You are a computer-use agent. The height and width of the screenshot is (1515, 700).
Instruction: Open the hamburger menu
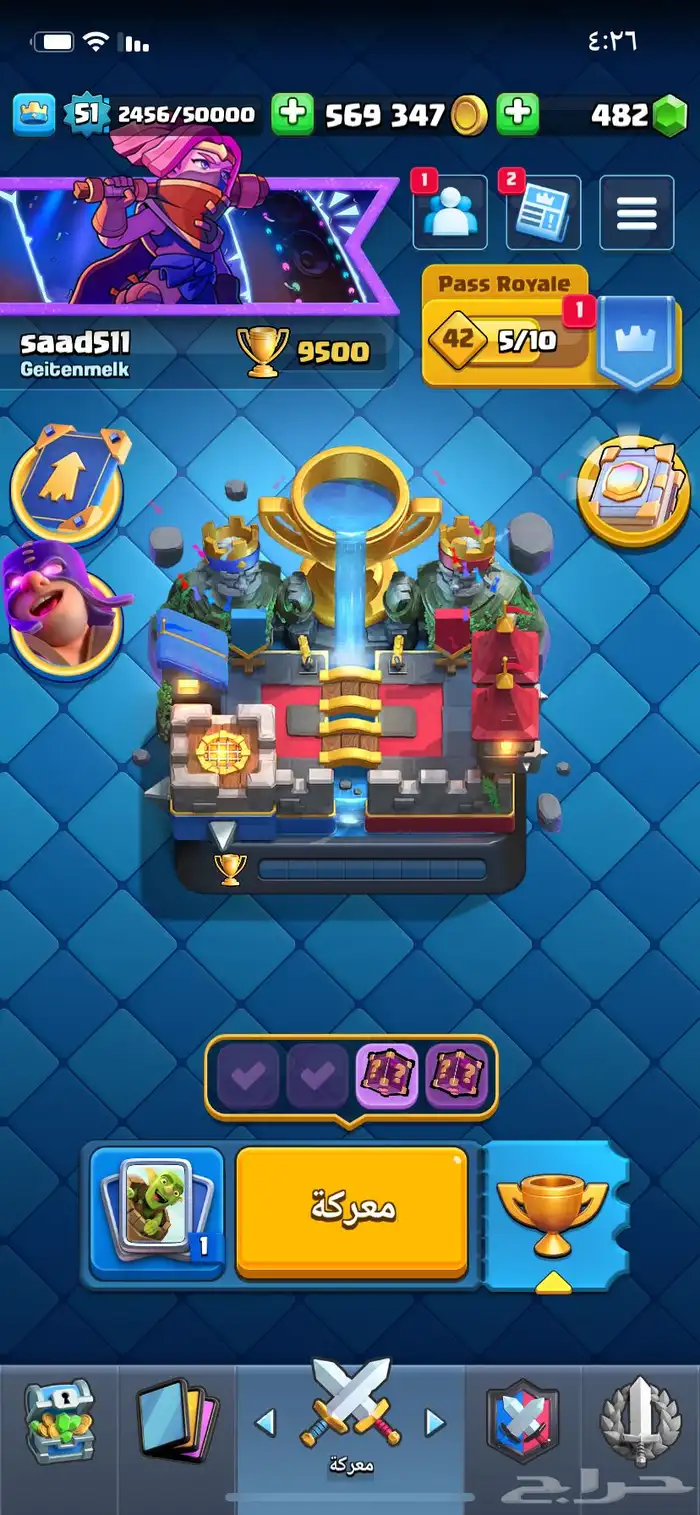pyautogui.click(x=636, y=213)
